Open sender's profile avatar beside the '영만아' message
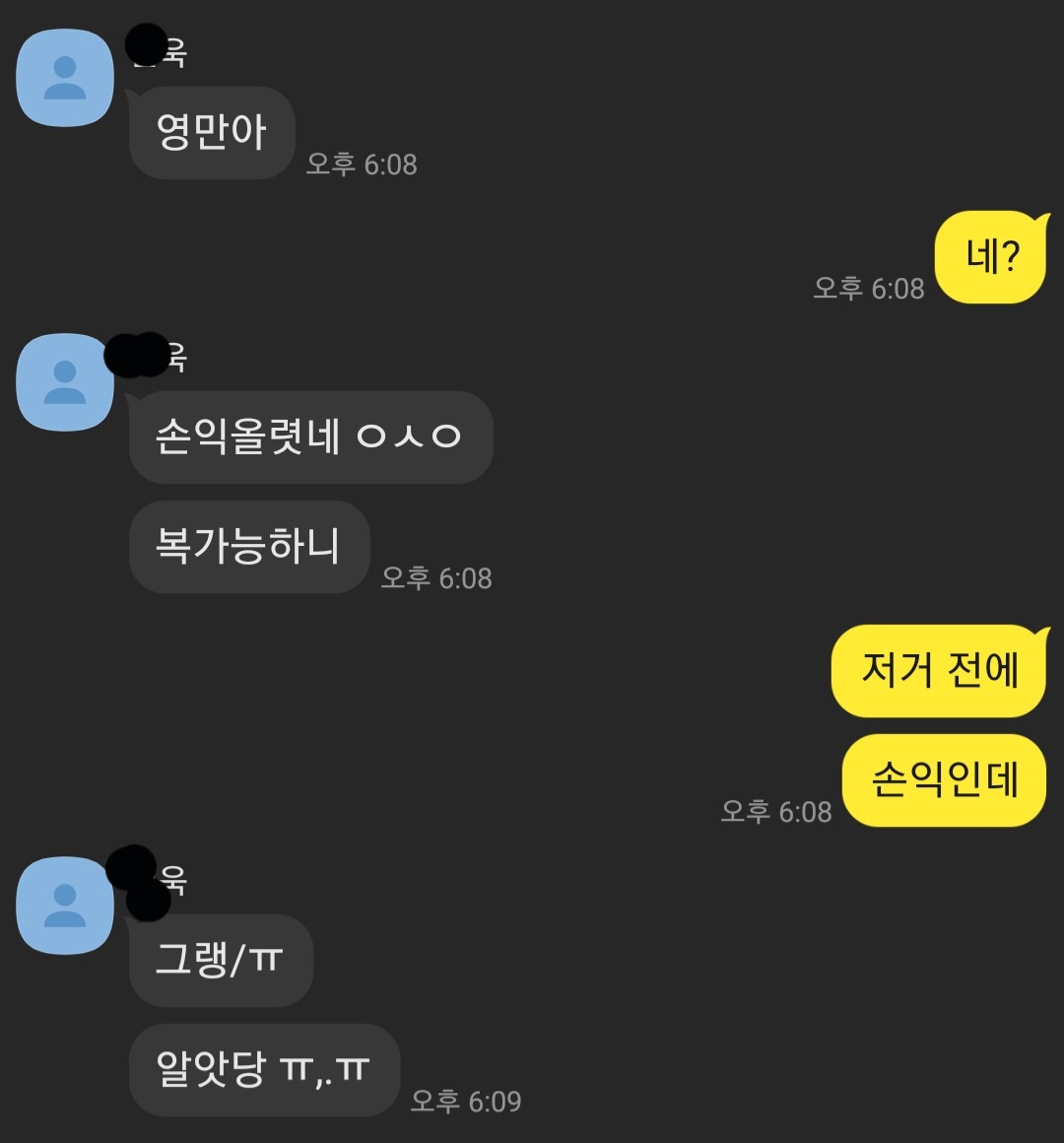The image size is (1064, 1143). click(65, 78)
